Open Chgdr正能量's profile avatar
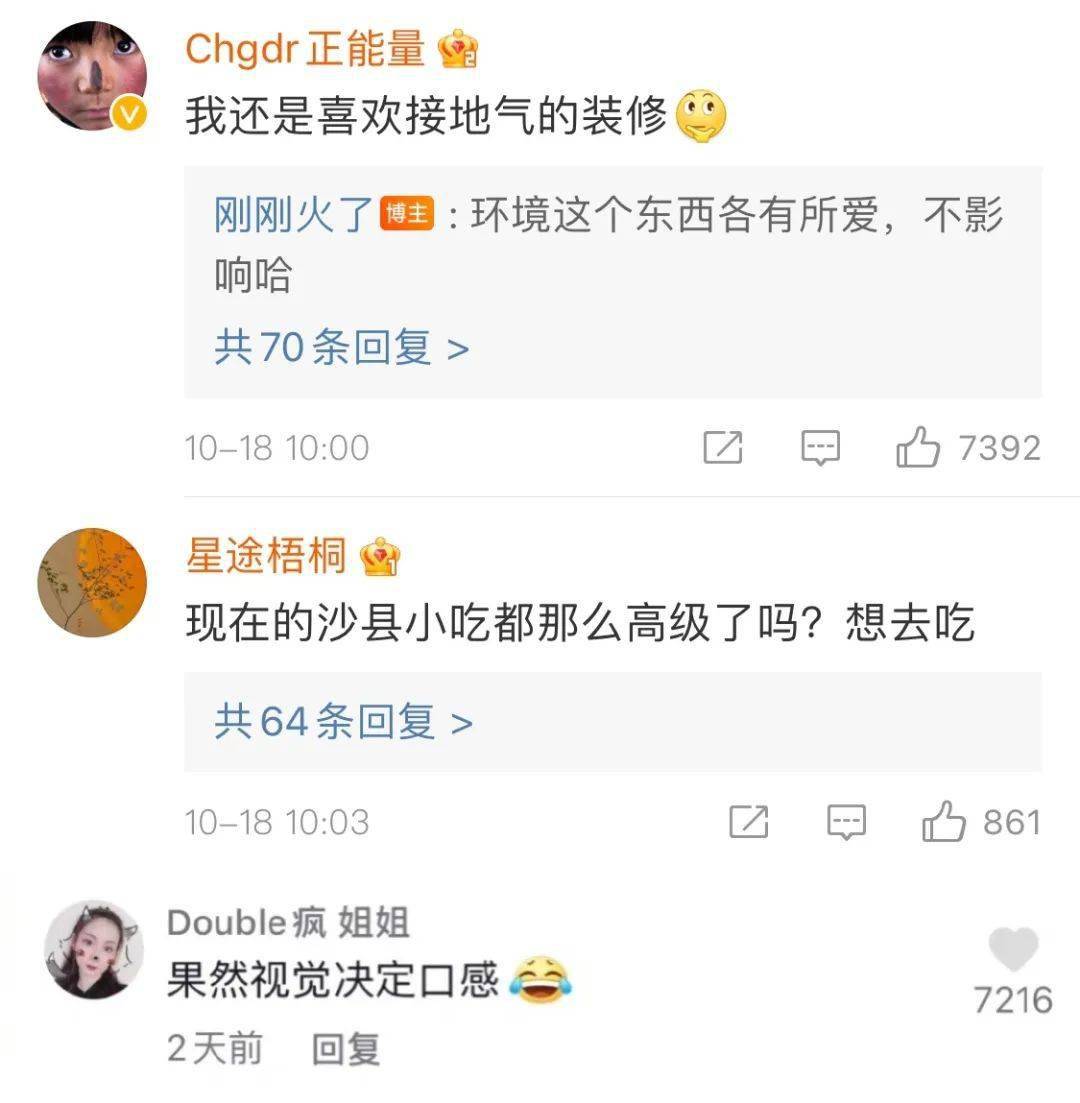1080x1103 pixels. tap(92, 76)
